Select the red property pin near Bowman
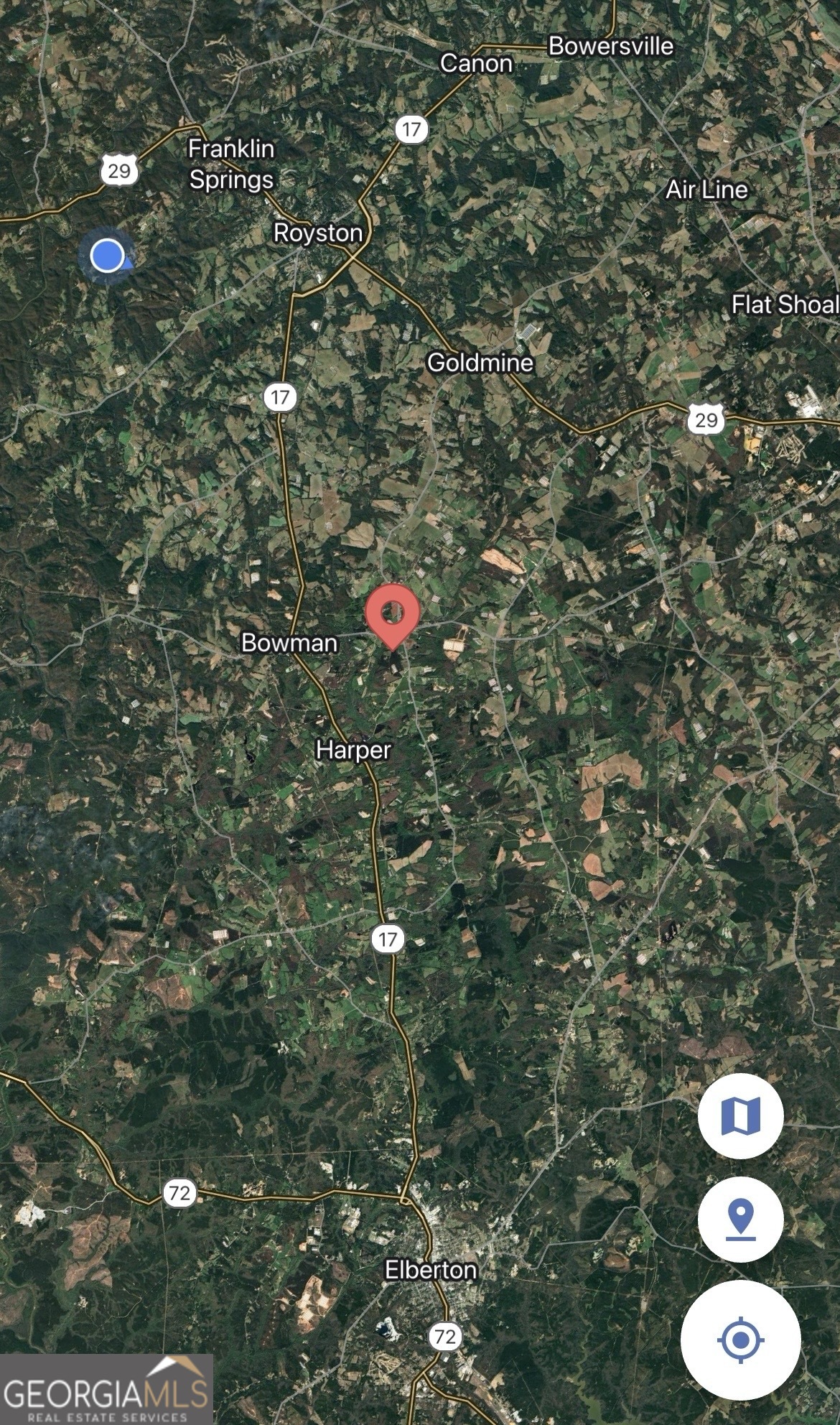 tap(392, 615)
